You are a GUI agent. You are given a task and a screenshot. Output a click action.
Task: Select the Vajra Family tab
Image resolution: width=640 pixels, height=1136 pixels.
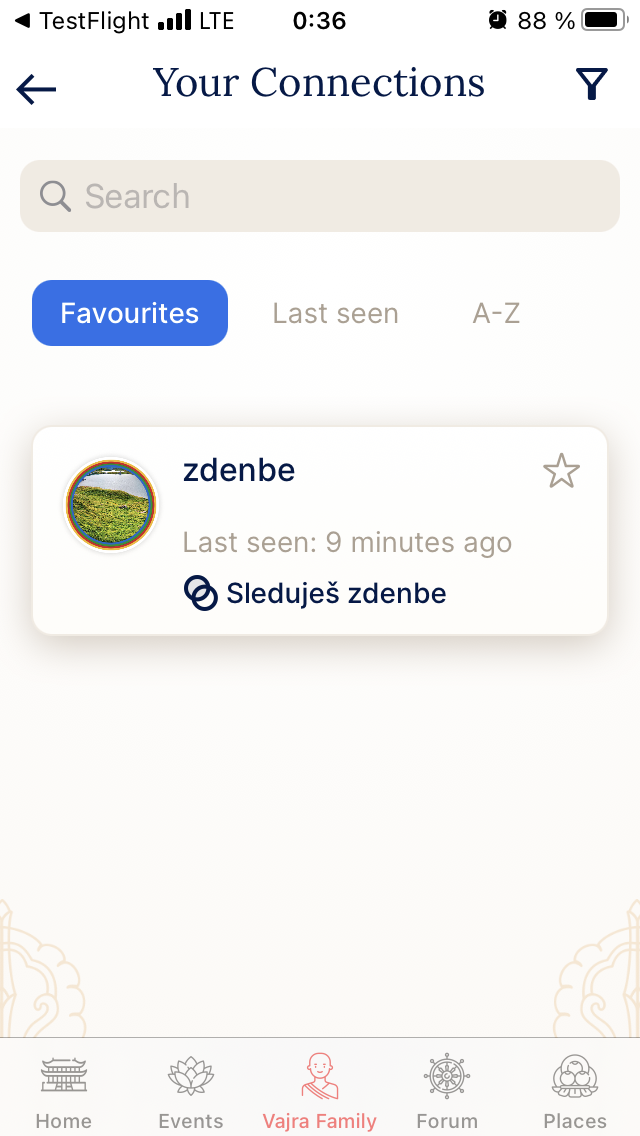(x=319, y=1091)
